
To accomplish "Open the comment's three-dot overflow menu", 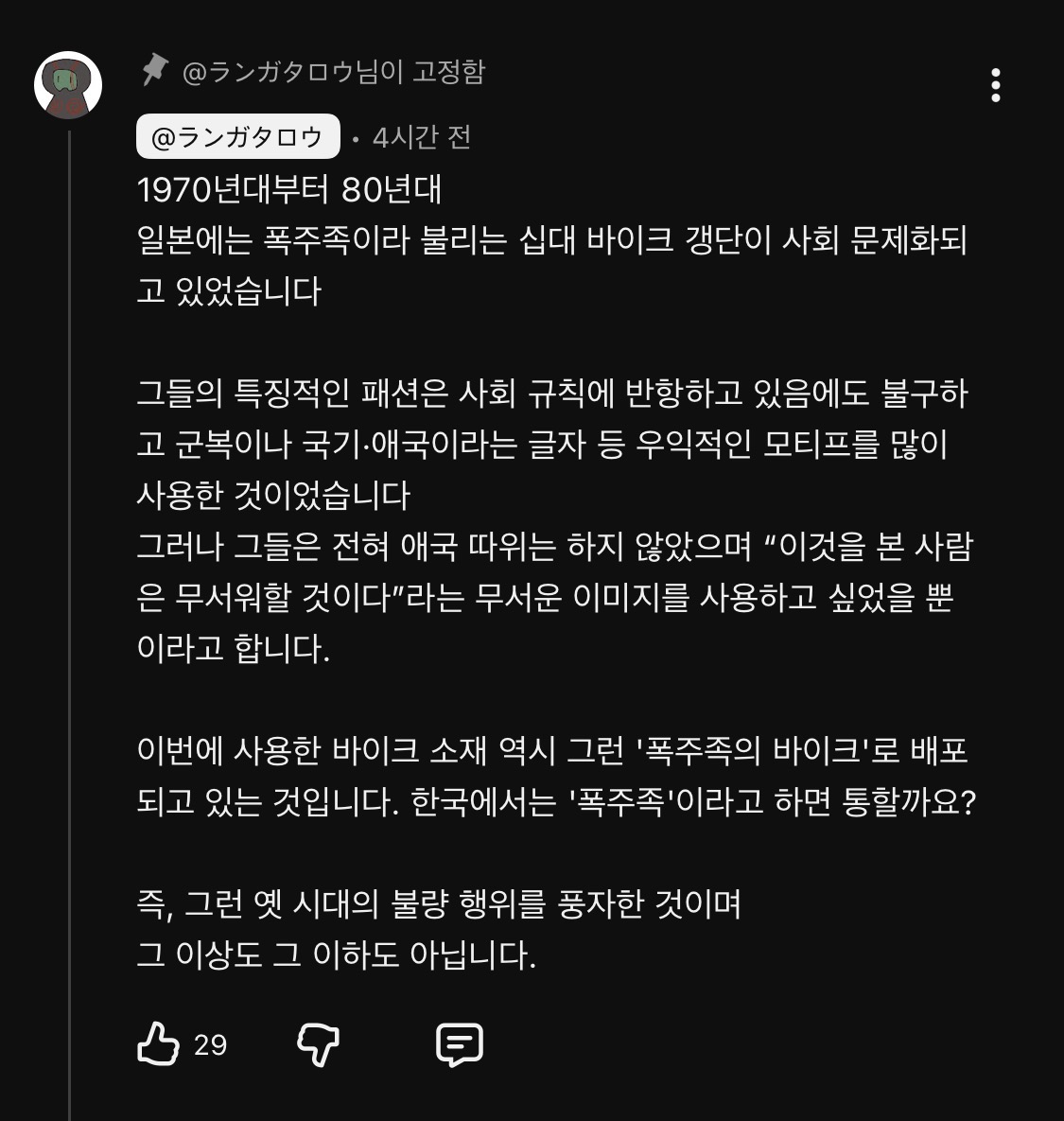I will pos(995,85).
